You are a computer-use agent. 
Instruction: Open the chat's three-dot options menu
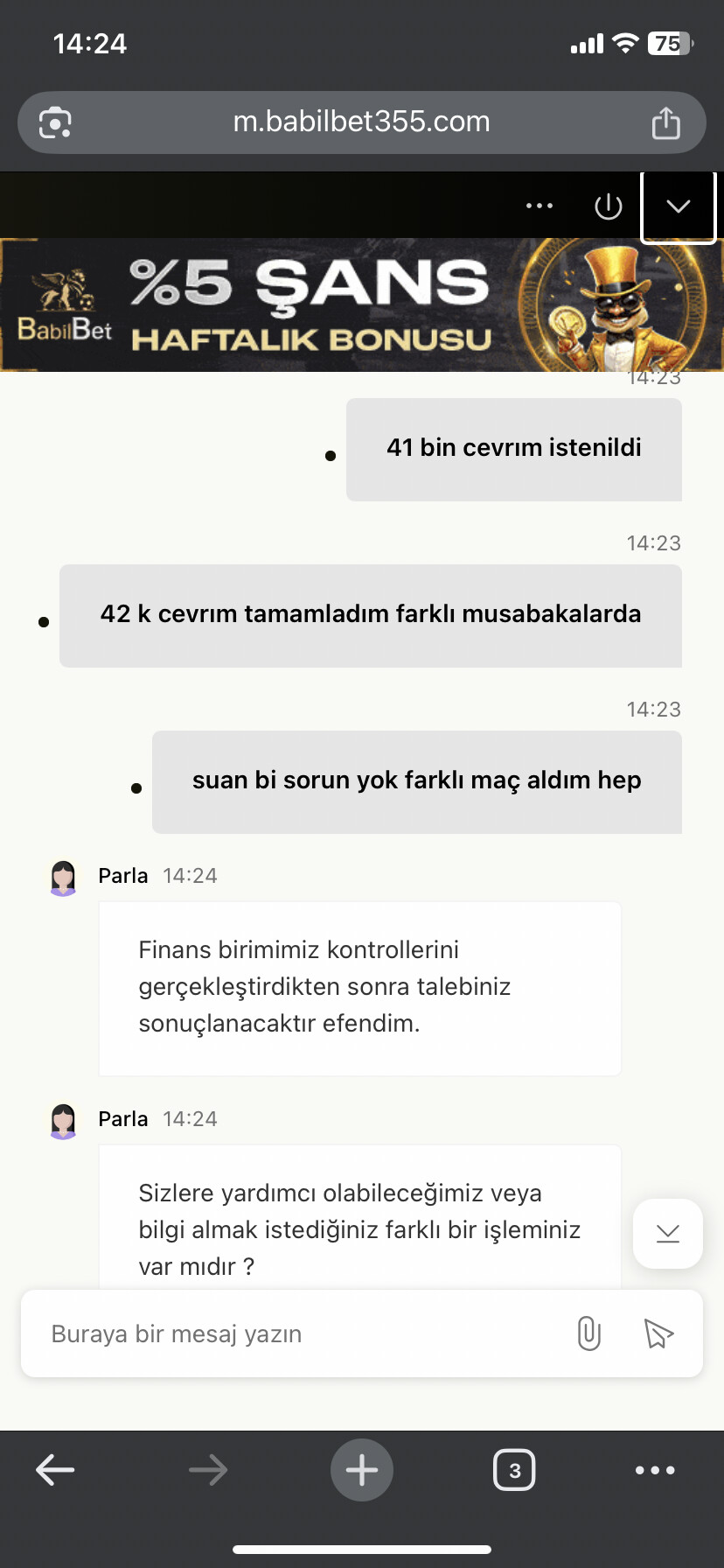540,206
